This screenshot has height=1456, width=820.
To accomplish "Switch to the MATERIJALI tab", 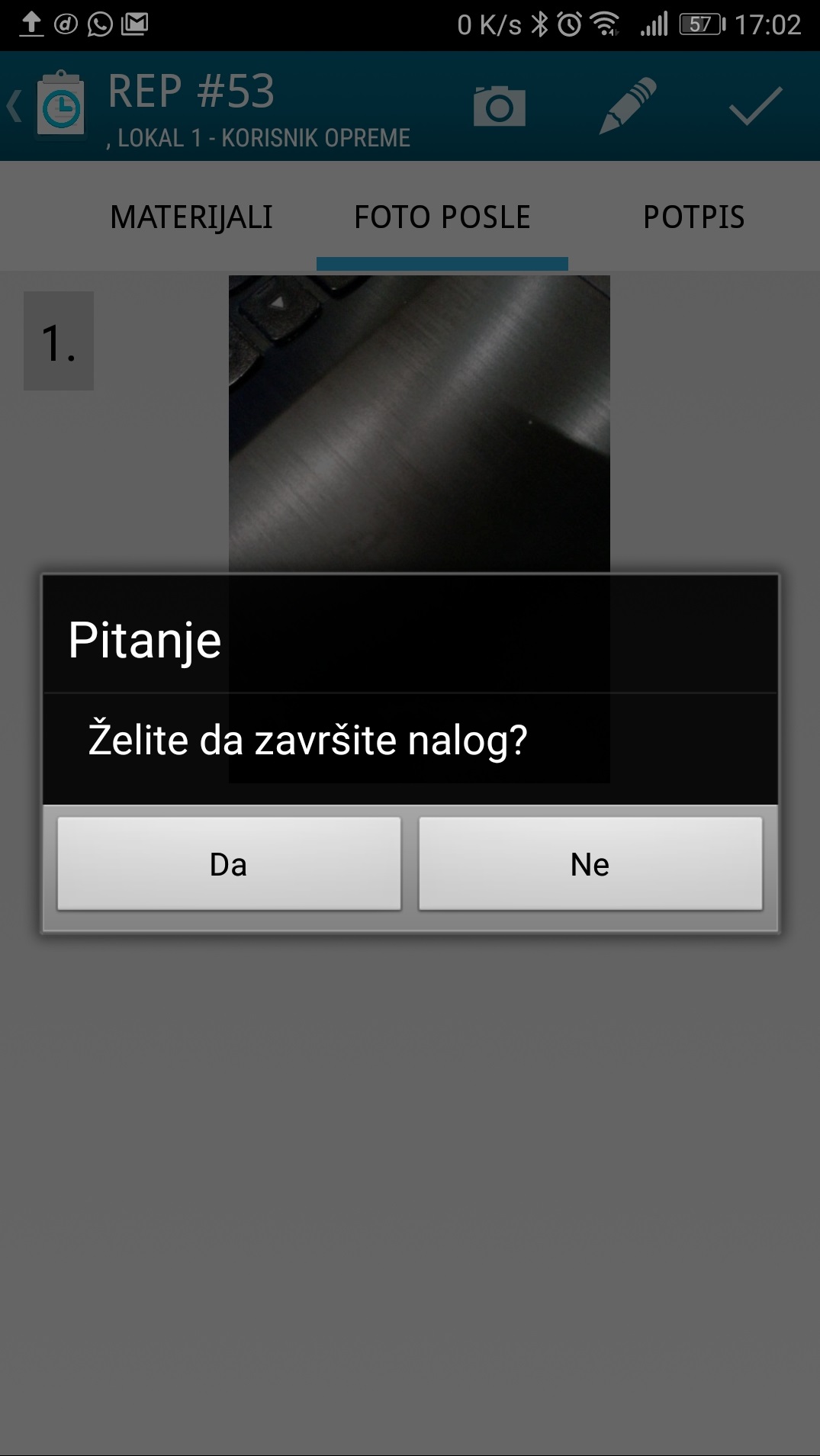I will [191, 217].
